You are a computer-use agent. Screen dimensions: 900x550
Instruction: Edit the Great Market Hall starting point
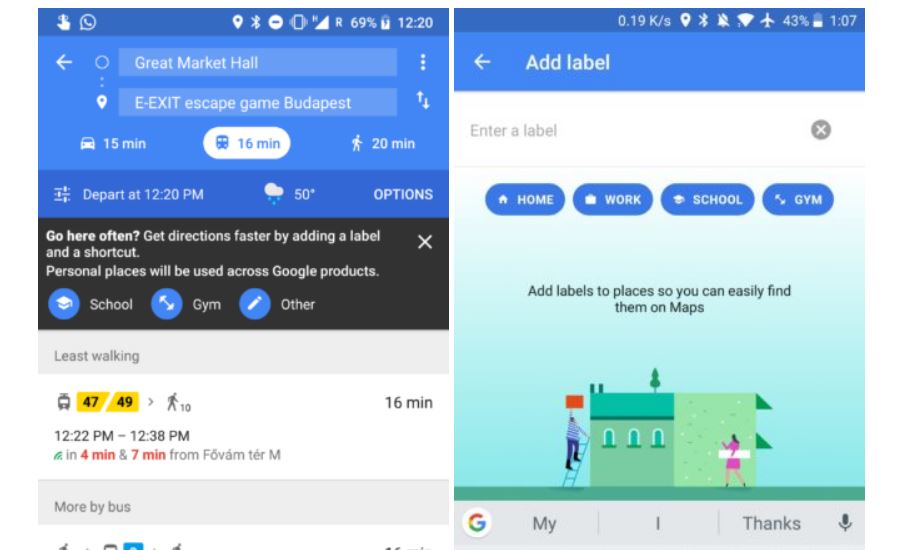[x=257, y=62]
